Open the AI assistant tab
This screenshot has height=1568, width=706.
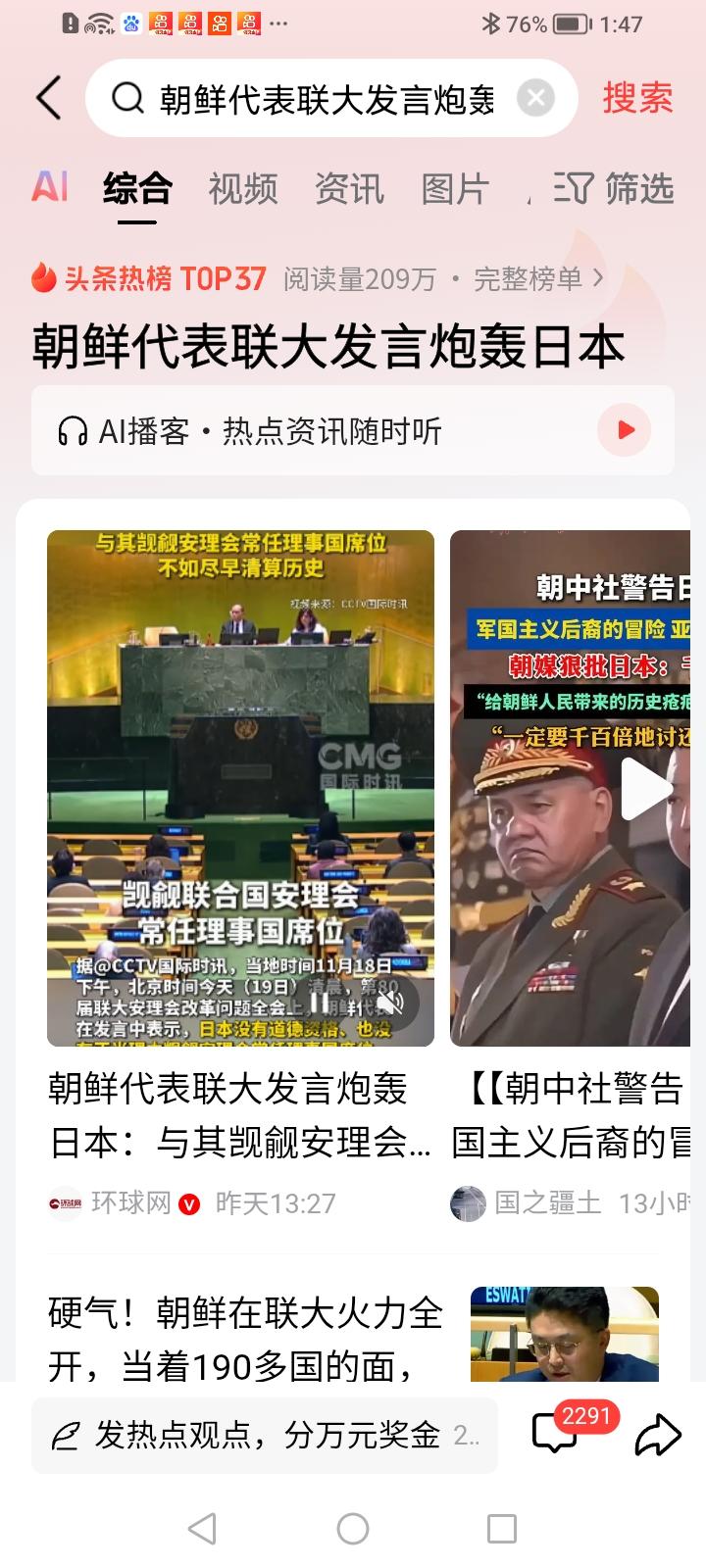pyautogui.click(x=50, y=188)
